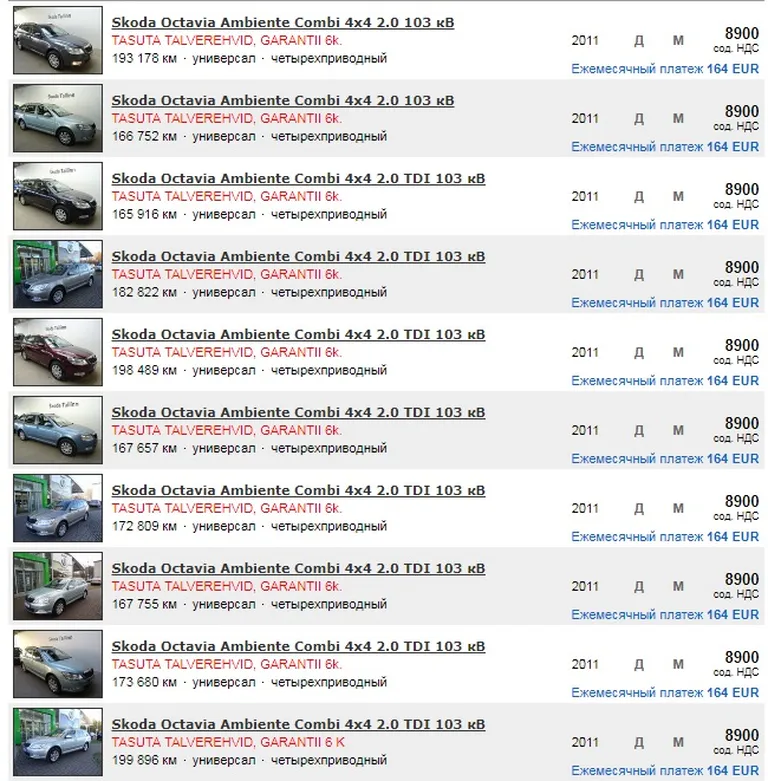Open the Skoda Octavia TDI listing with 173 680 km

click(x=298, y=646)
